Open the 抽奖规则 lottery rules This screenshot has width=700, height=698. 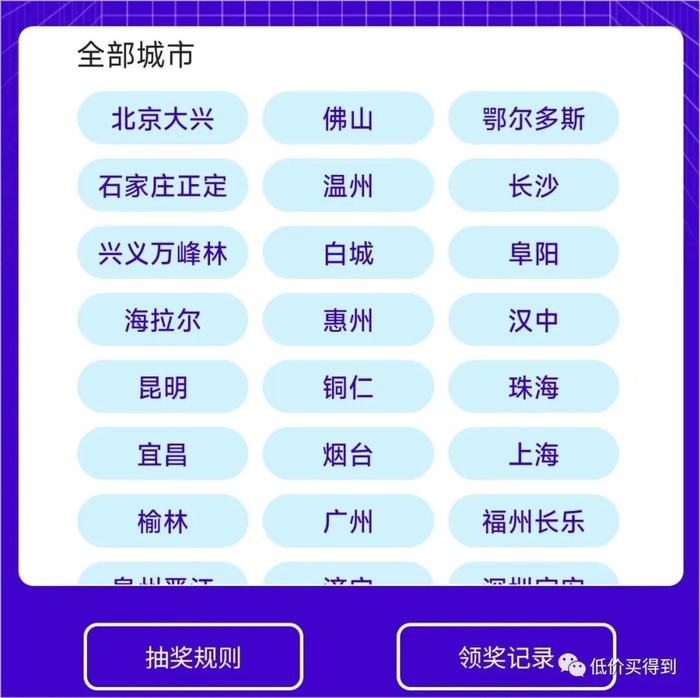(x=193, y=657)
